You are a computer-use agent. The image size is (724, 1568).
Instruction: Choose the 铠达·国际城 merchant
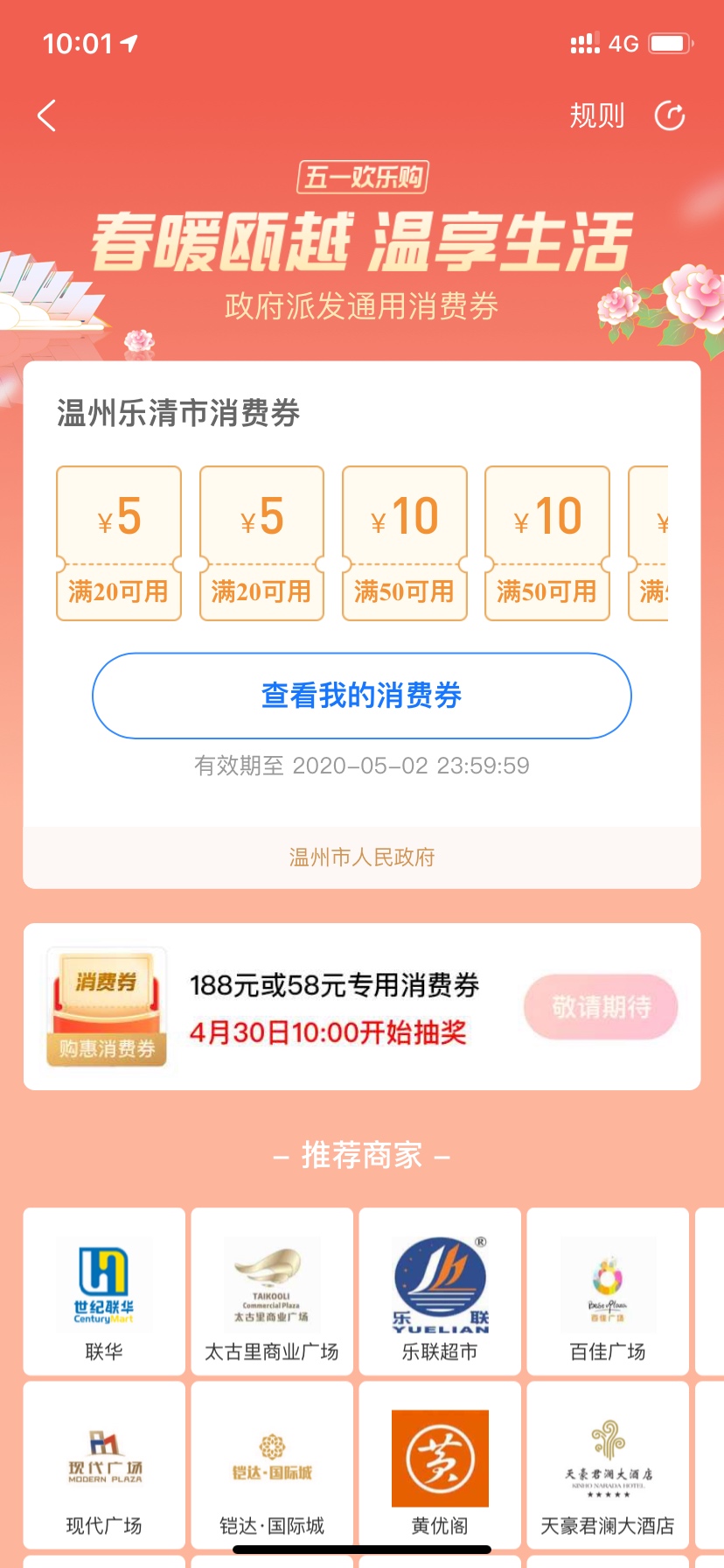pyautogui.click(x=272, y=1465)
